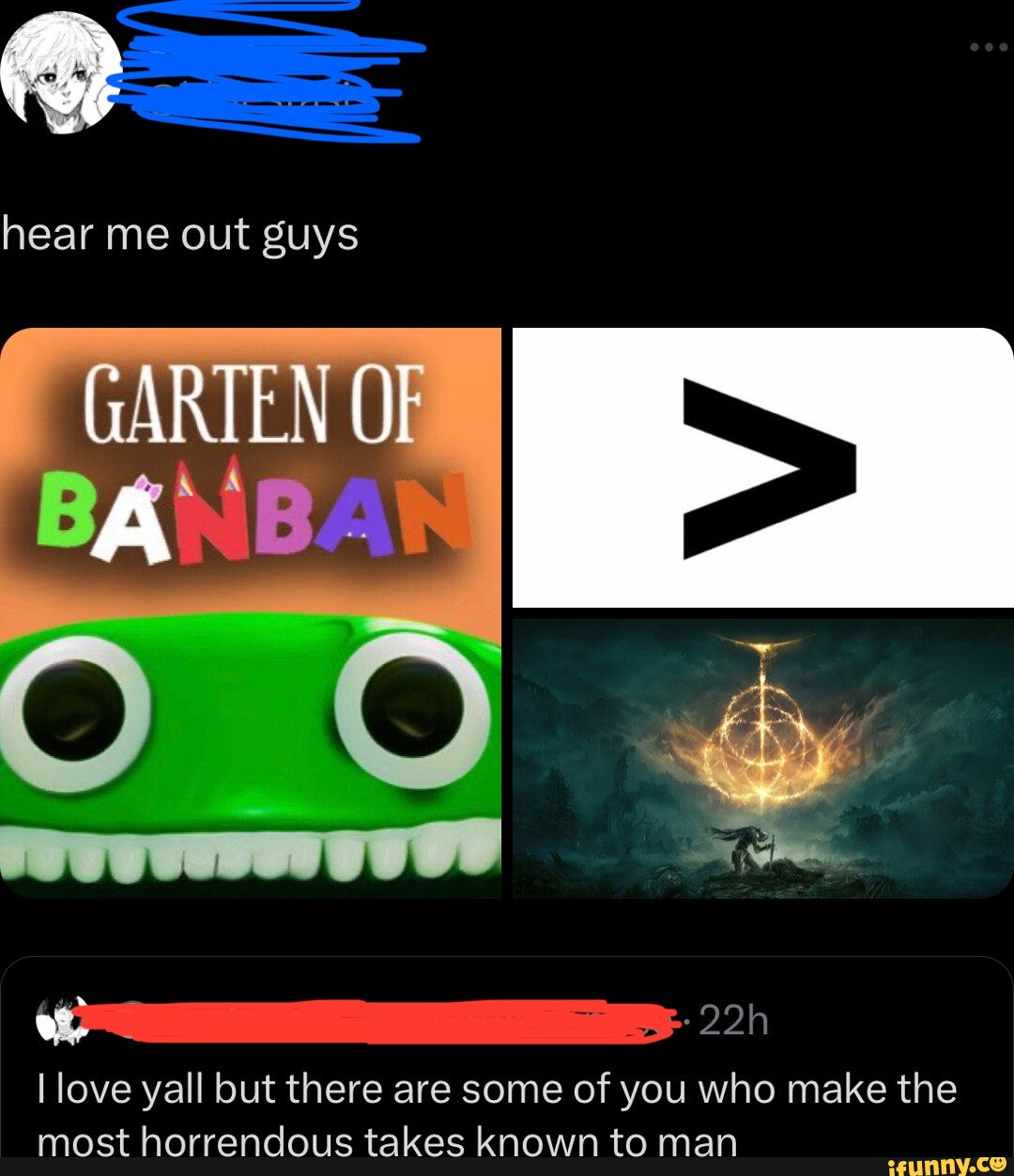This screenshot has height=1176, width=1014.
Task: Open the tweet's three-dot overflow menu
Action: [x=989, y=47]
